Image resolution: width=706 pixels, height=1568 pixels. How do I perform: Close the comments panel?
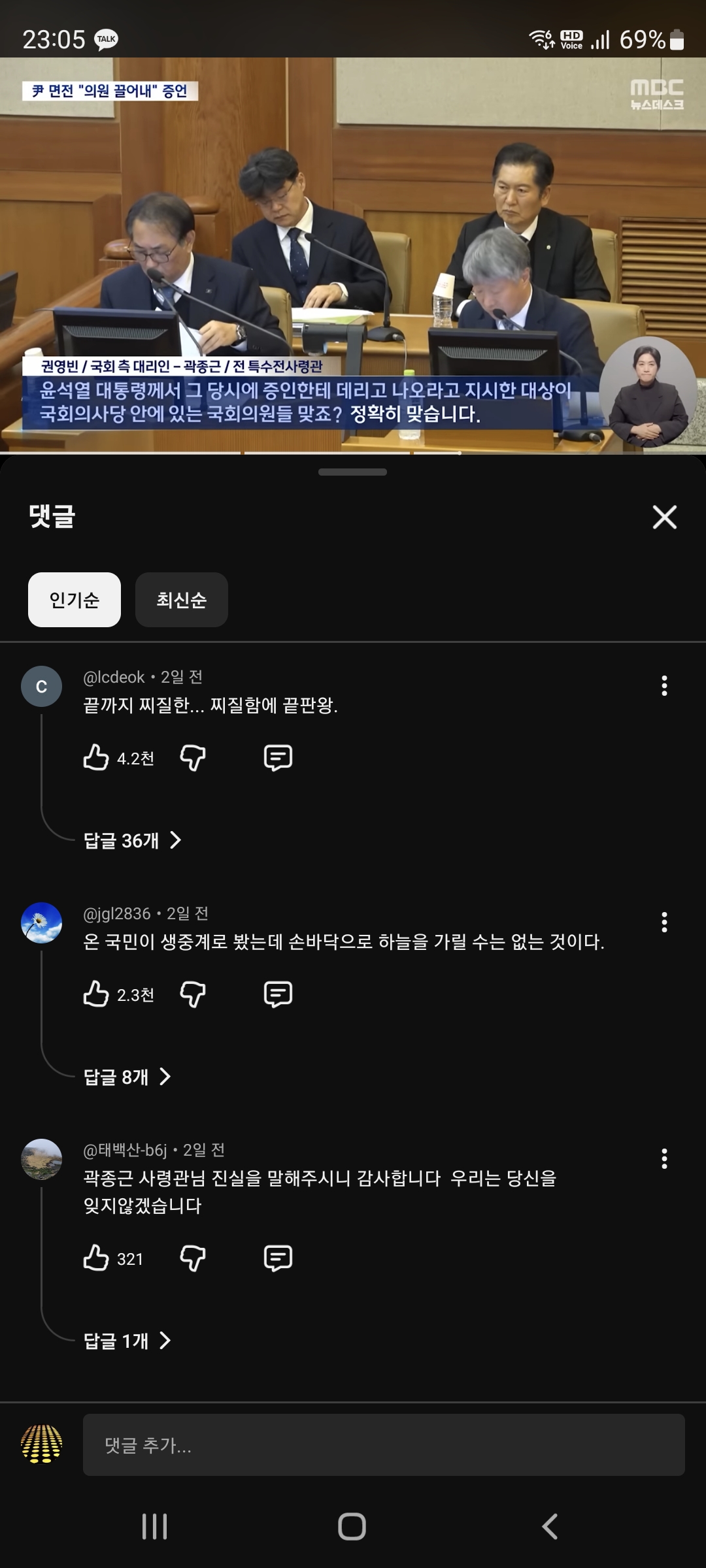664,517
